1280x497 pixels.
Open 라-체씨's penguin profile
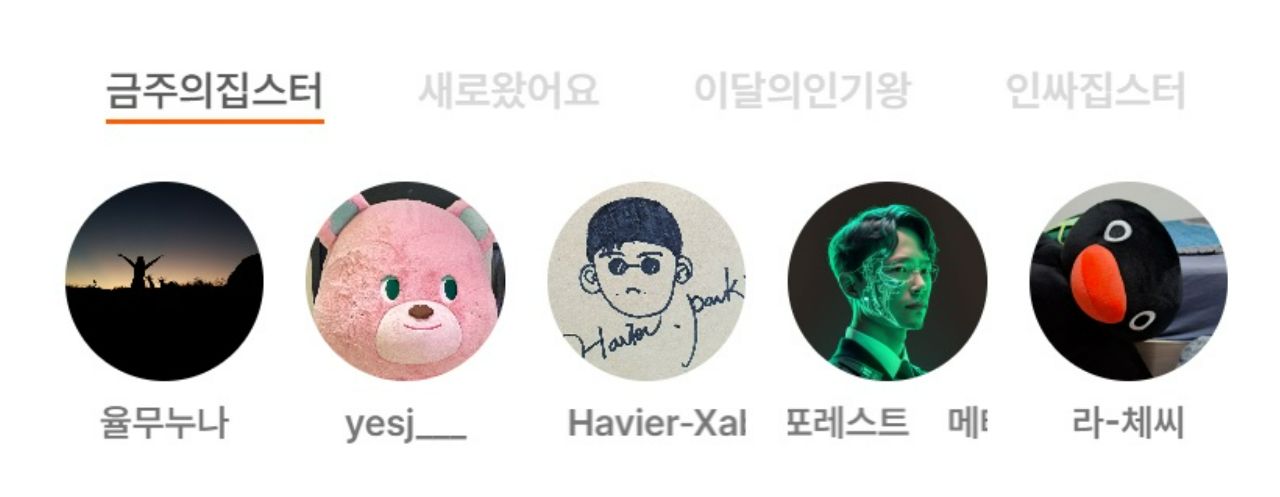(x=1128, y=281)
